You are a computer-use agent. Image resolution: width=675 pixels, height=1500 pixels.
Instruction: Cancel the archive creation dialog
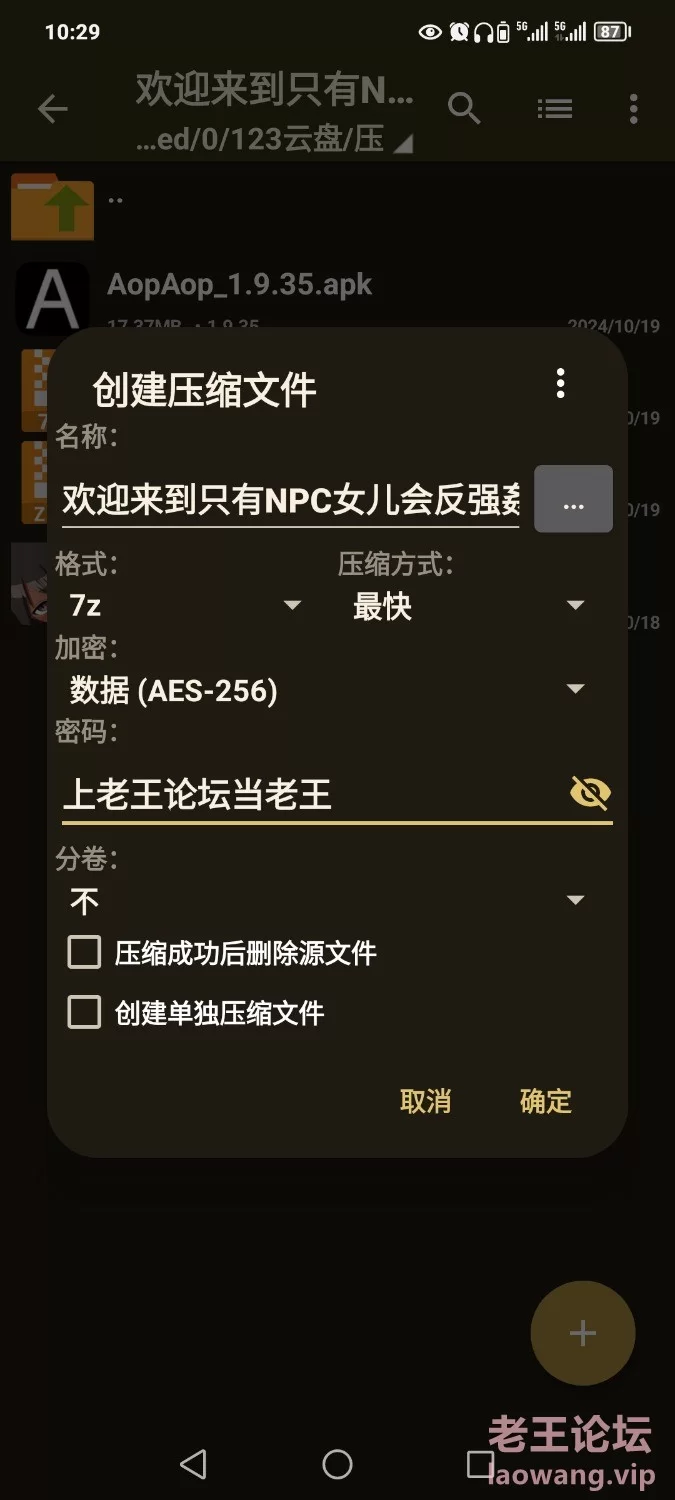[x=426, y=1101]
